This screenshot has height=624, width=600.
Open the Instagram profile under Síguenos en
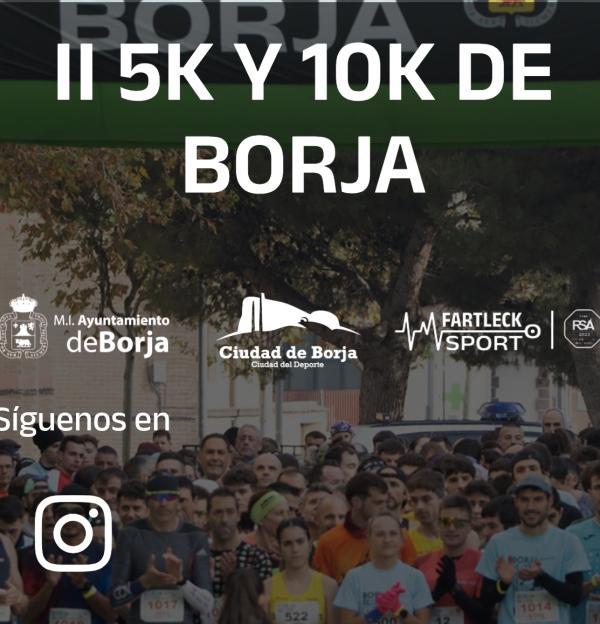pyautogui.click(x=72, y=533)
